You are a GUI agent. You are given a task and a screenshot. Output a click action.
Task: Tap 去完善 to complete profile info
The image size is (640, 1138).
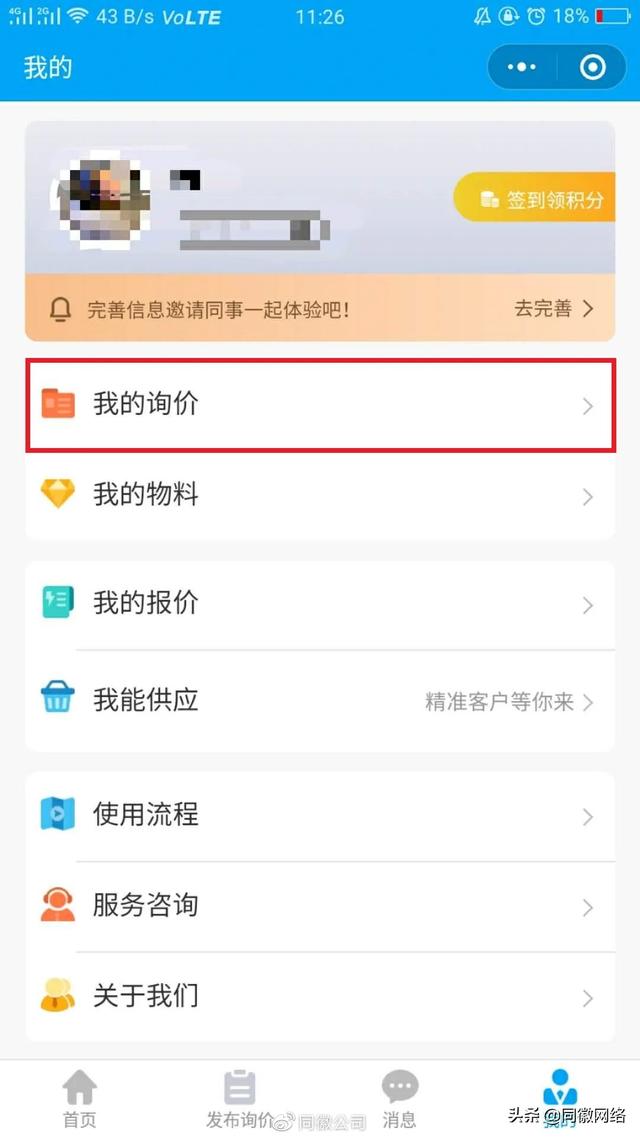(x=554, y=308)
